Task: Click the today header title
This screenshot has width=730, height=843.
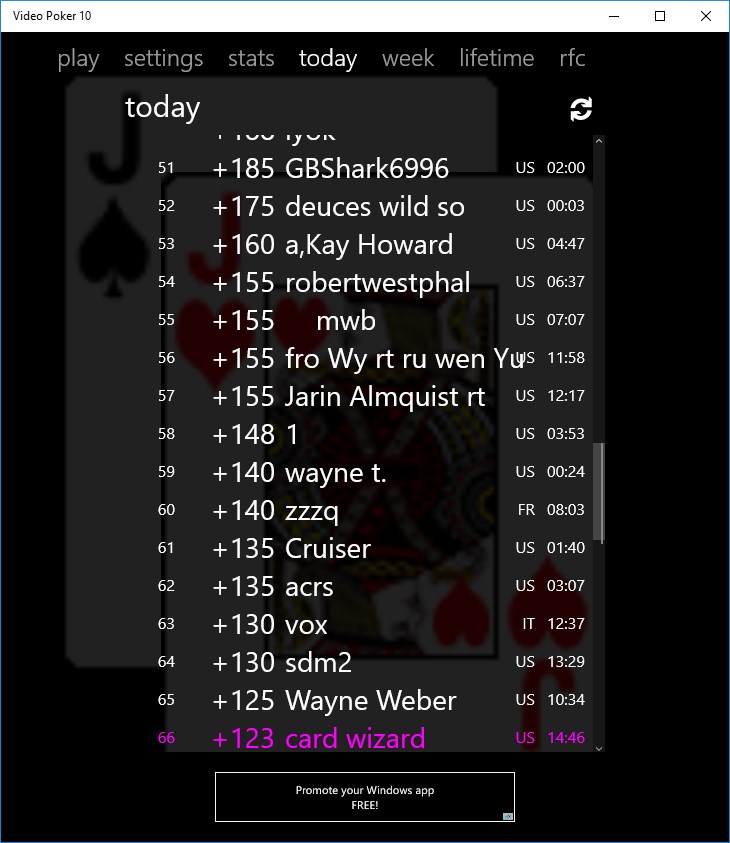Action: point(162,107)
